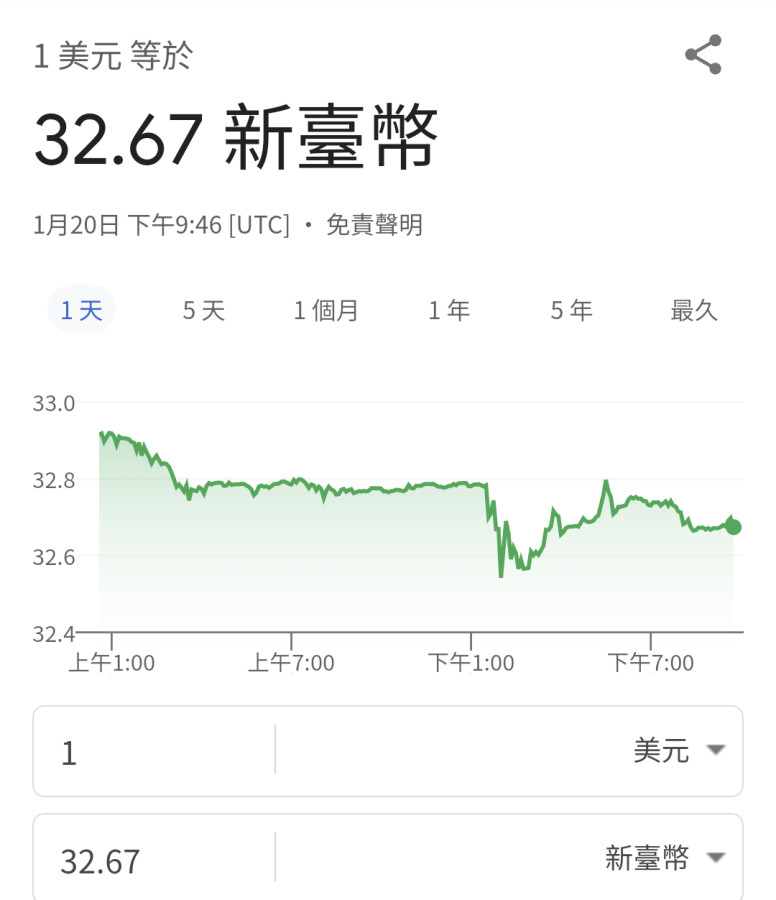This screenshot has width=776, height=900.
Task: Switch chart to 1 年 range
Action: (x=449, y=310)
